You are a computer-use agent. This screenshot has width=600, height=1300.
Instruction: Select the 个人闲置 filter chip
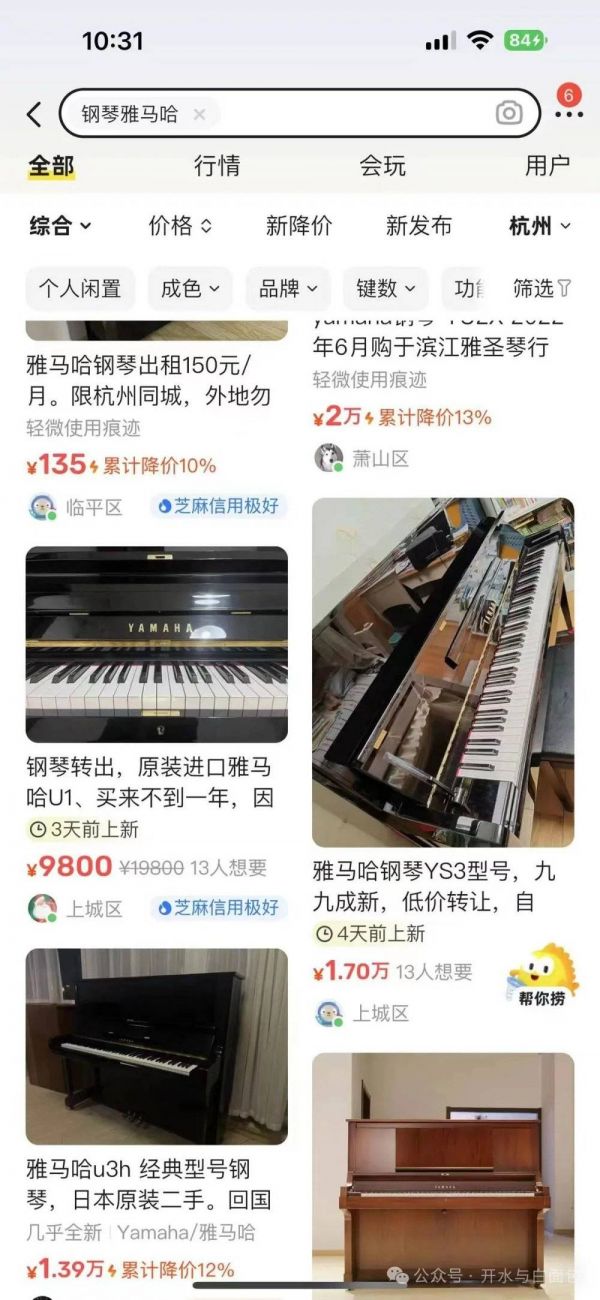80,289
